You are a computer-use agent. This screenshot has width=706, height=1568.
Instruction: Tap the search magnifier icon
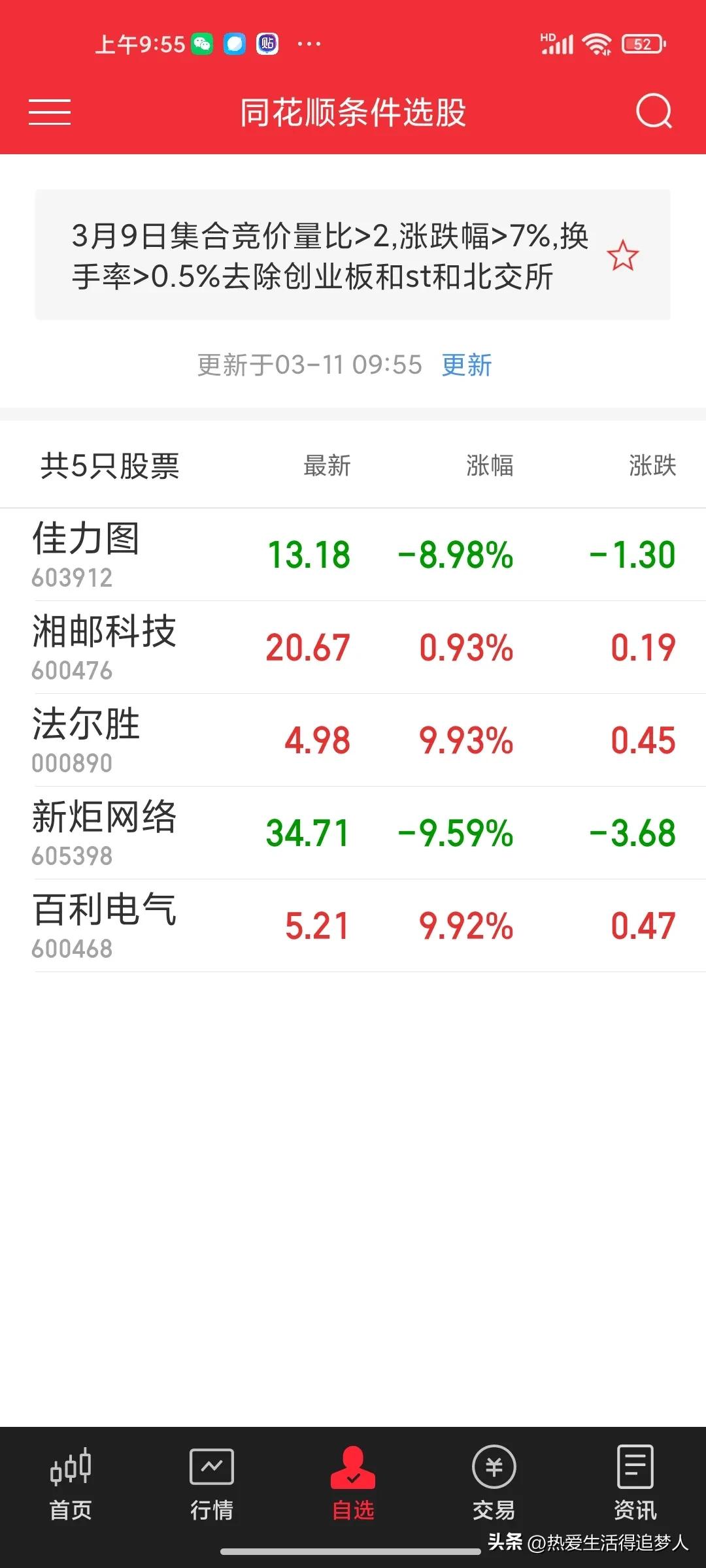tap(653, 112)
